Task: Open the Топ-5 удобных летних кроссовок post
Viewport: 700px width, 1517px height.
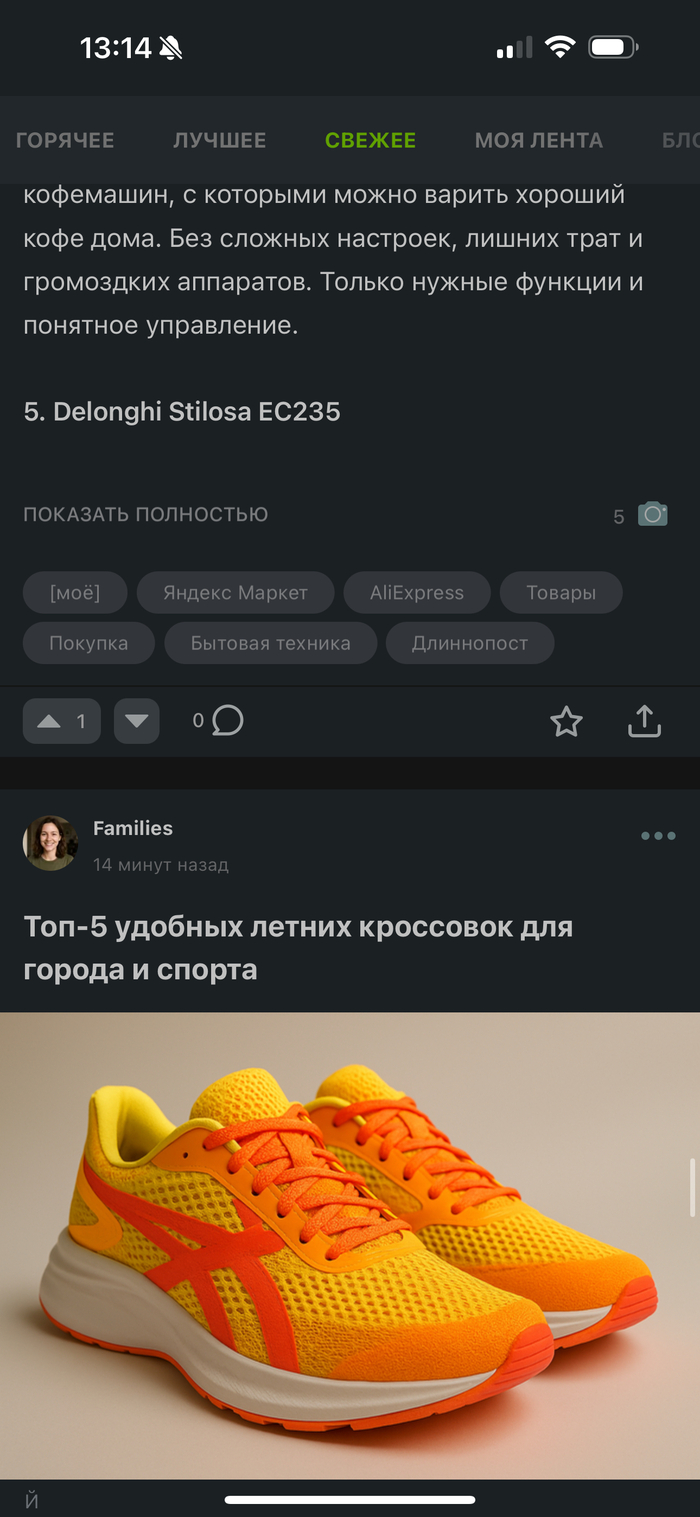Action: [298, 947]
